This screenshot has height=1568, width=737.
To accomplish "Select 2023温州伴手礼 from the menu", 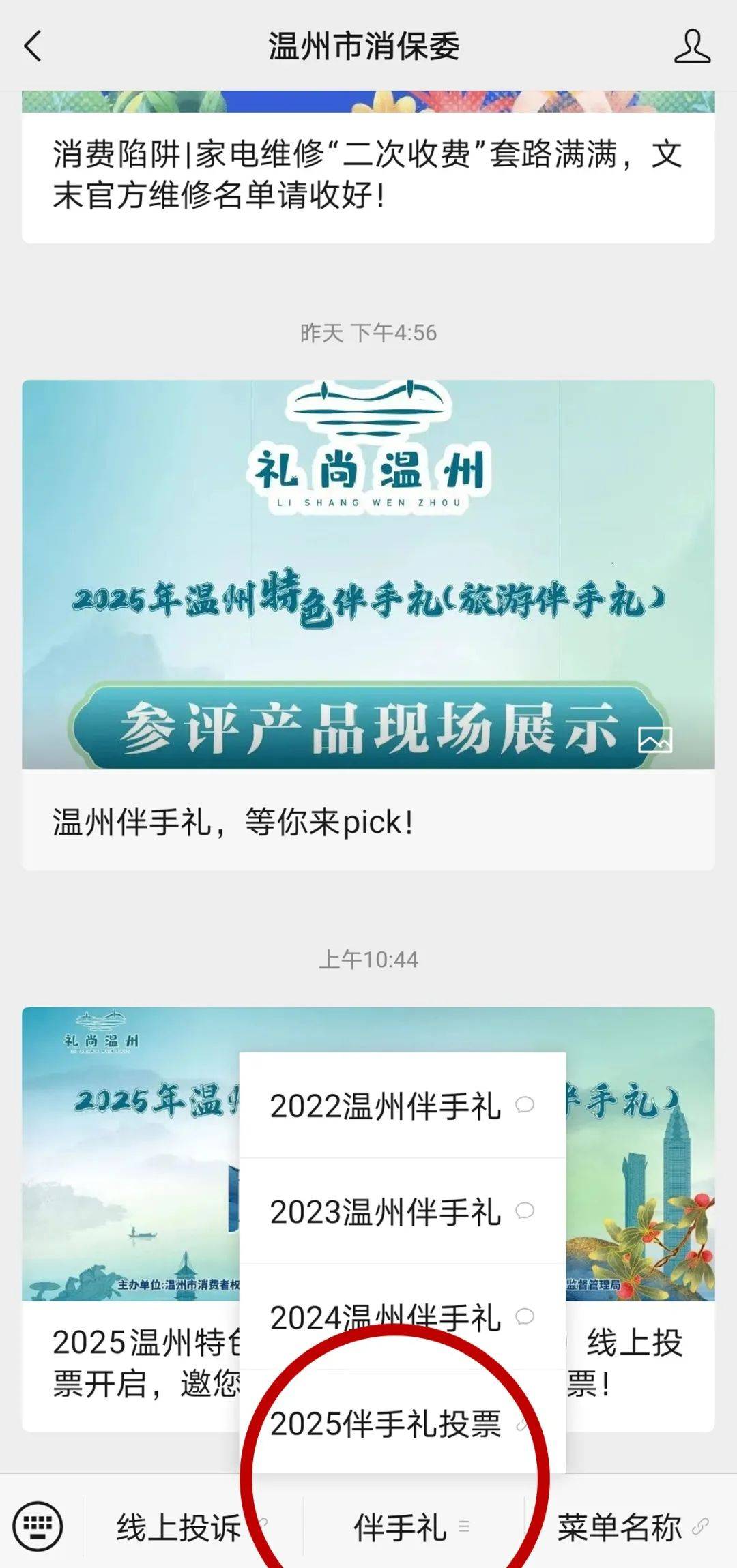I will tap(402, 1211).
